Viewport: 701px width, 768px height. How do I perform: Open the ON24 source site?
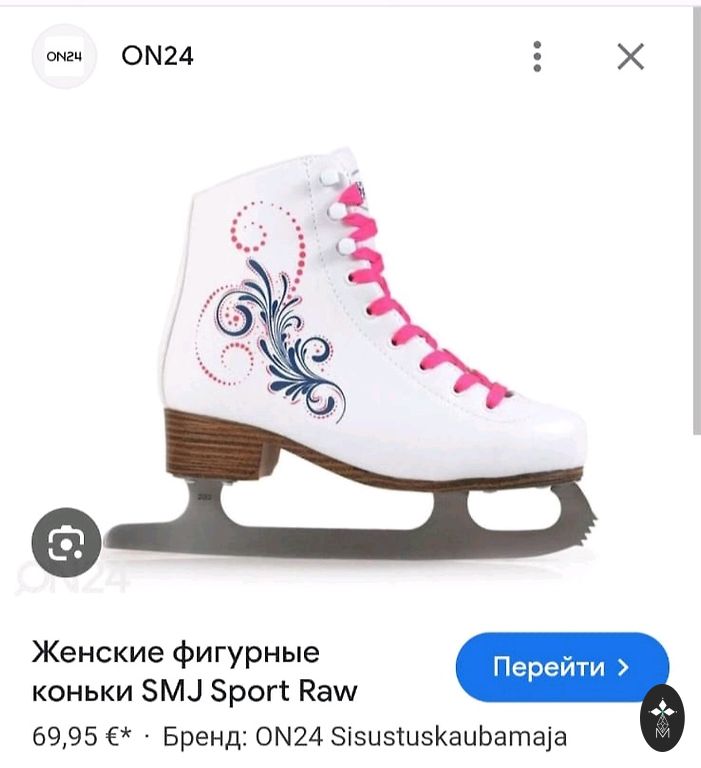(157, 56)
